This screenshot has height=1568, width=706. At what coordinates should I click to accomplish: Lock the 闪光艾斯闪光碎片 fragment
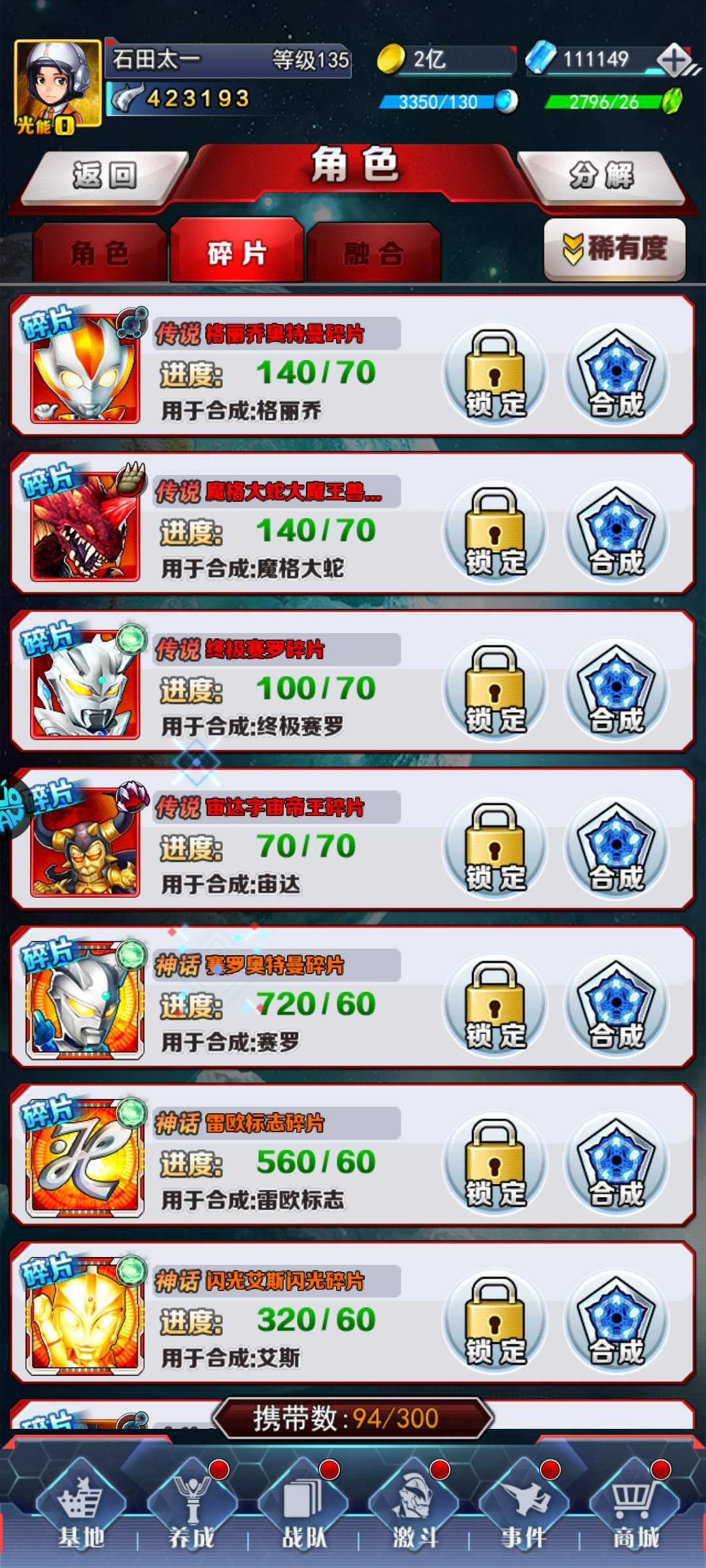495,1322
